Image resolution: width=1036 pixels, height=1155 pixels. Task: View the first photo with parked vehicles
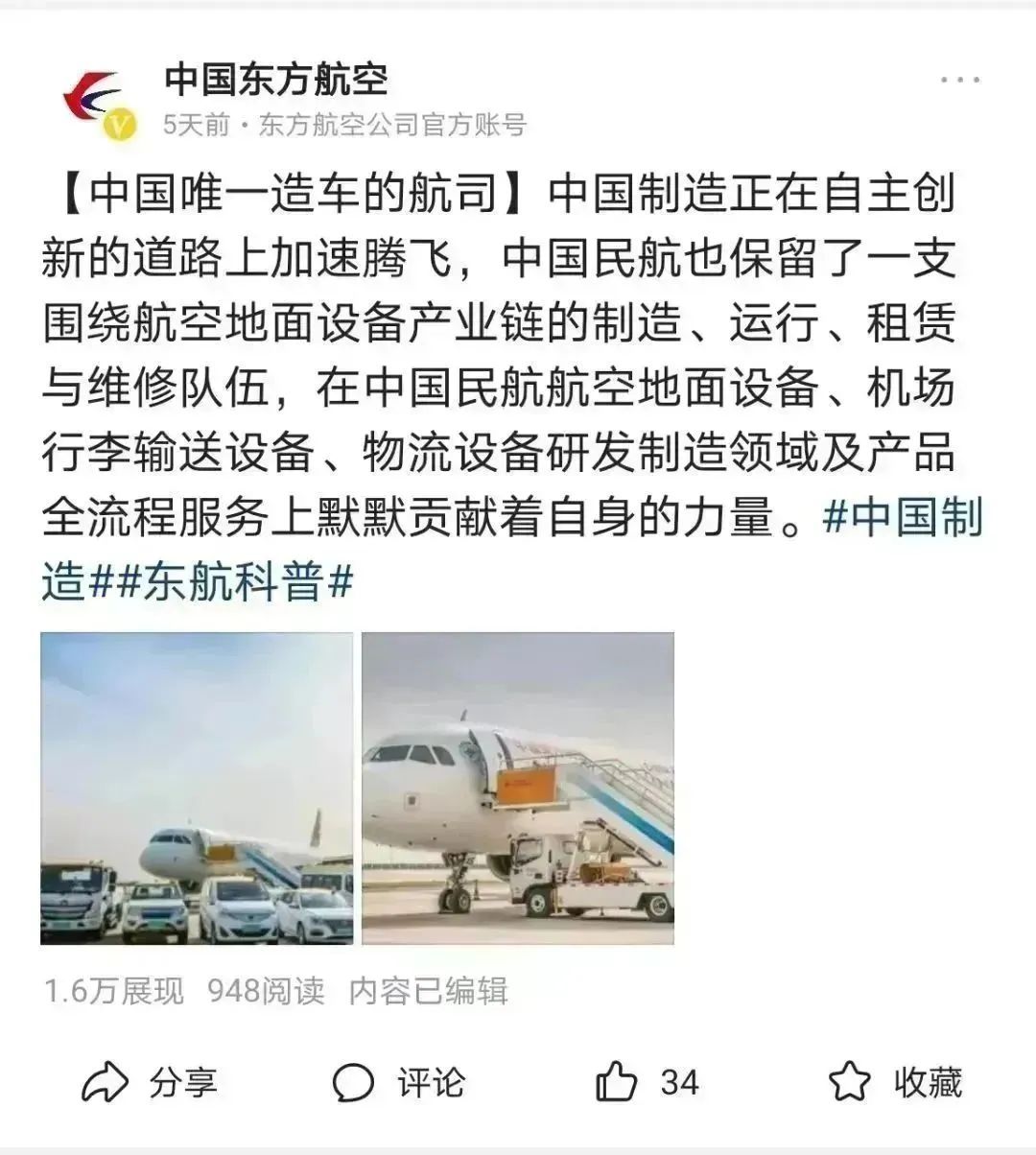(x=197, y=788)
